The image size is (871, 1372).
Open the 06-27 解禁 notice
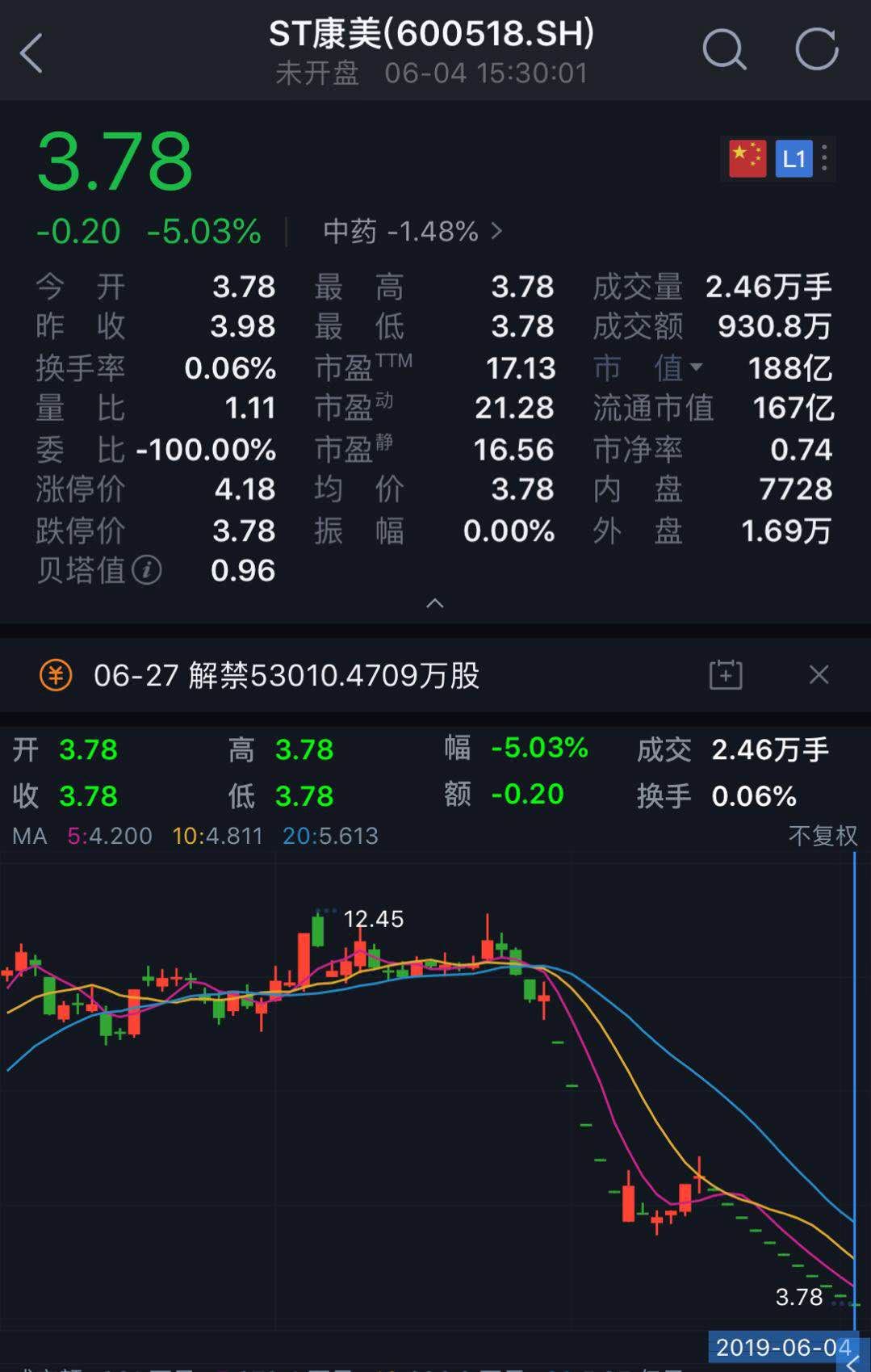(287, 675)
